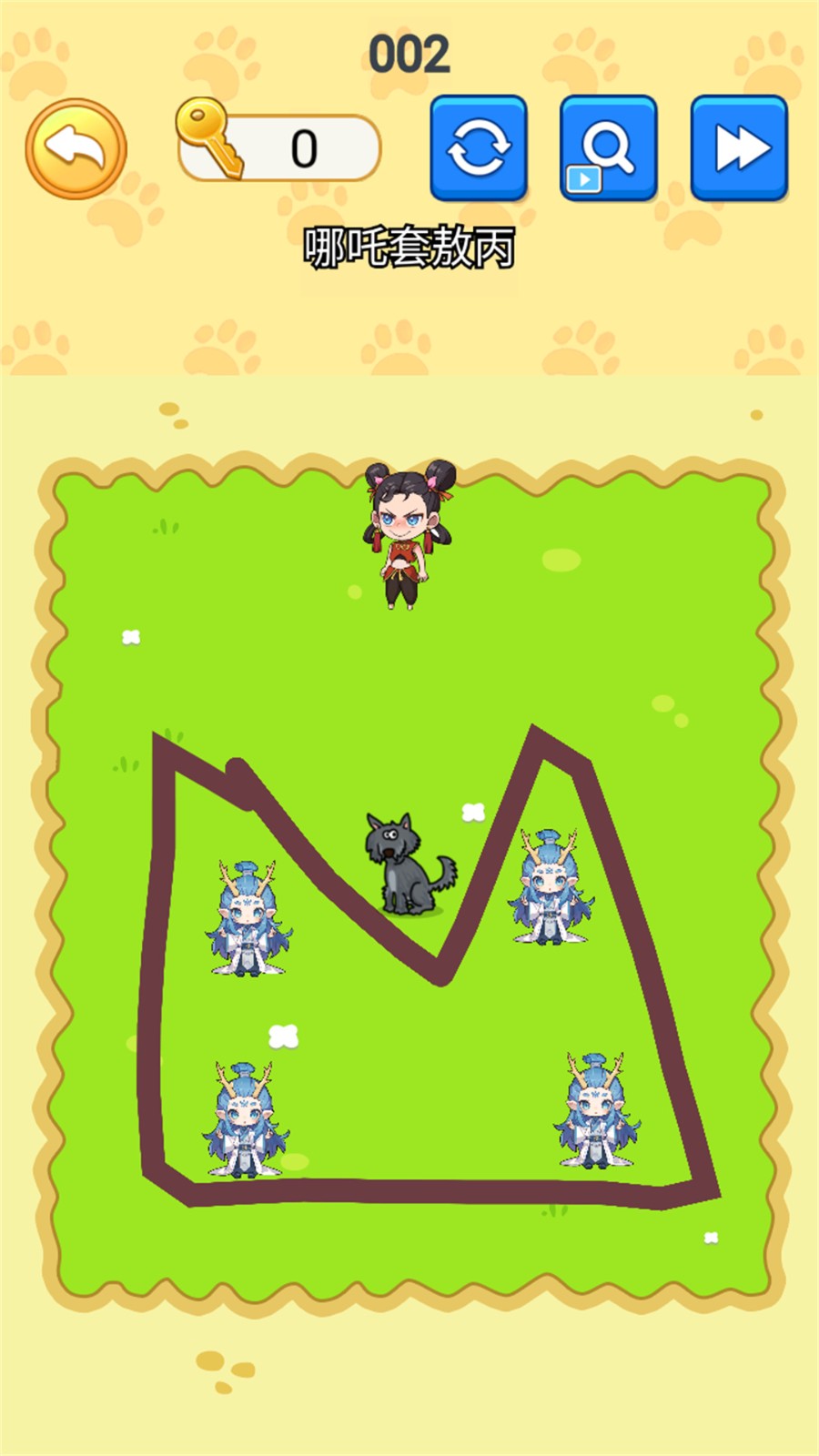Restart the level with the refresh button
The image size is (819, 1456).
tap(479, 148)
